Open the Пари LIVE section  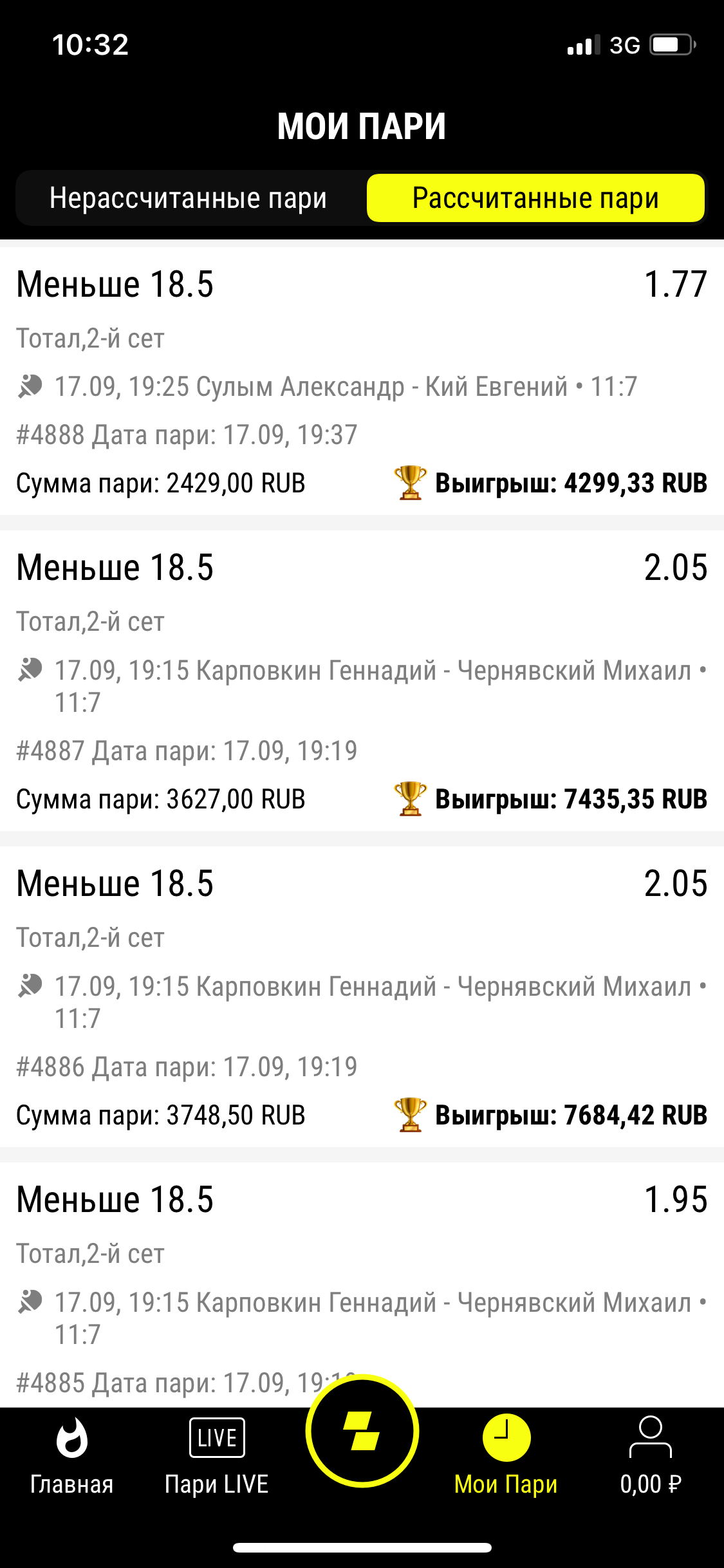(217, 1456)
